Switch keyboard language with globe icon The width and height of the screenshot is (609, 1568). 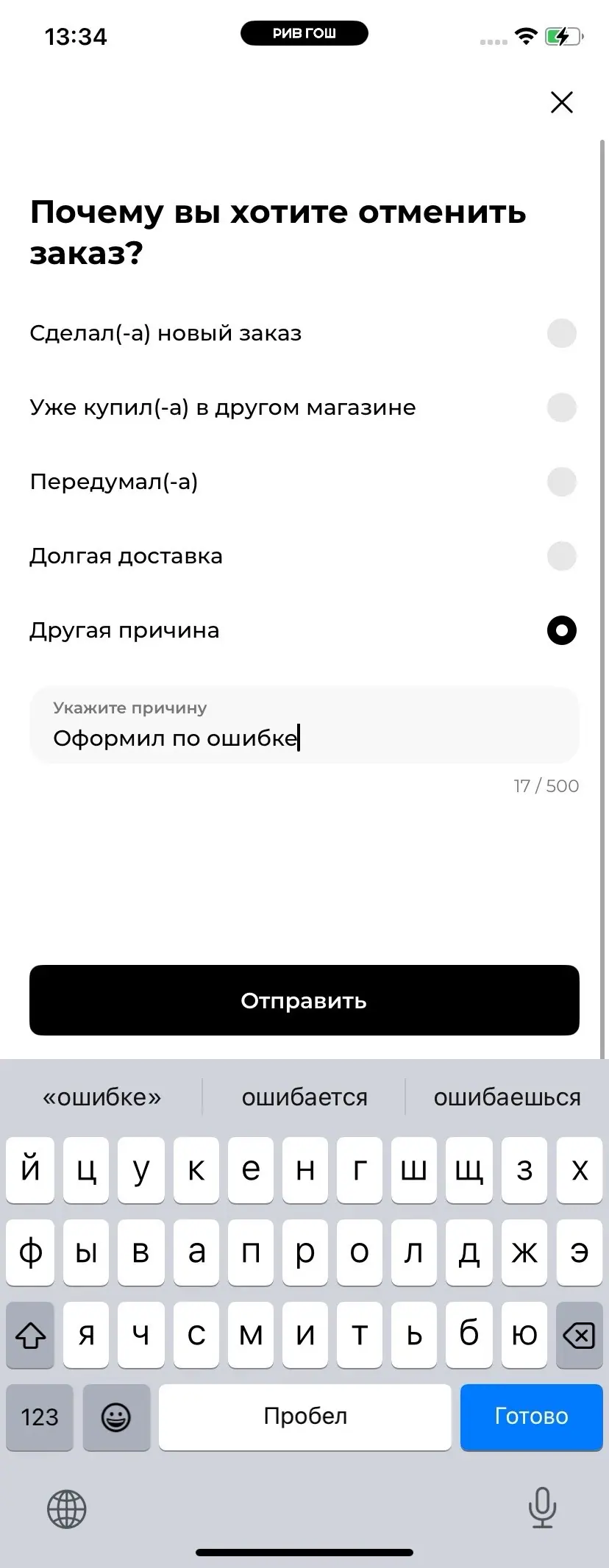(67, 1509)
